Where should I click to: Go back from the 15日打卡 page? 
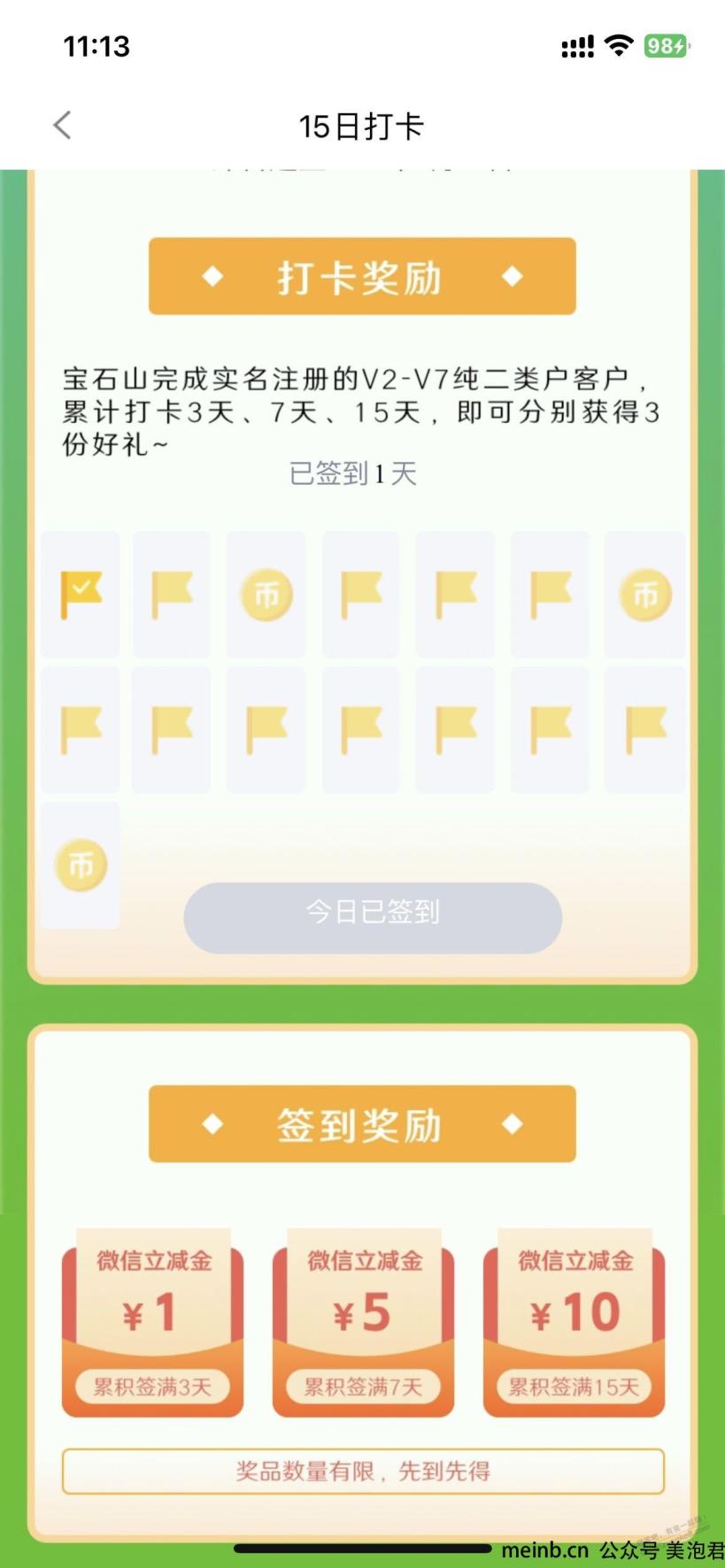tap(62, 126)
